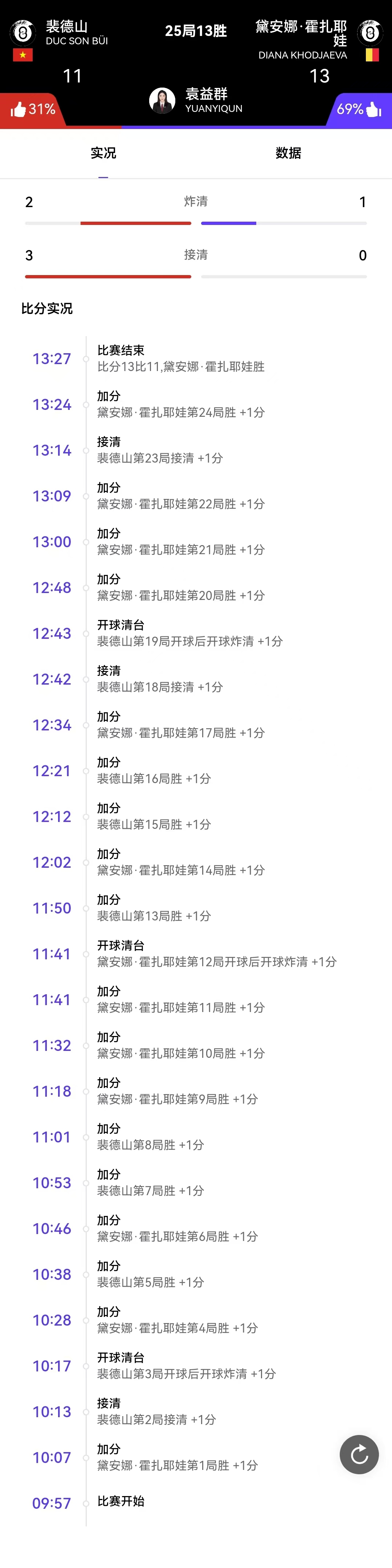The width and height of the screenshot is (392, 1568).
Task: Open referee 袁益群's avatar
Action: click(162, 100)
